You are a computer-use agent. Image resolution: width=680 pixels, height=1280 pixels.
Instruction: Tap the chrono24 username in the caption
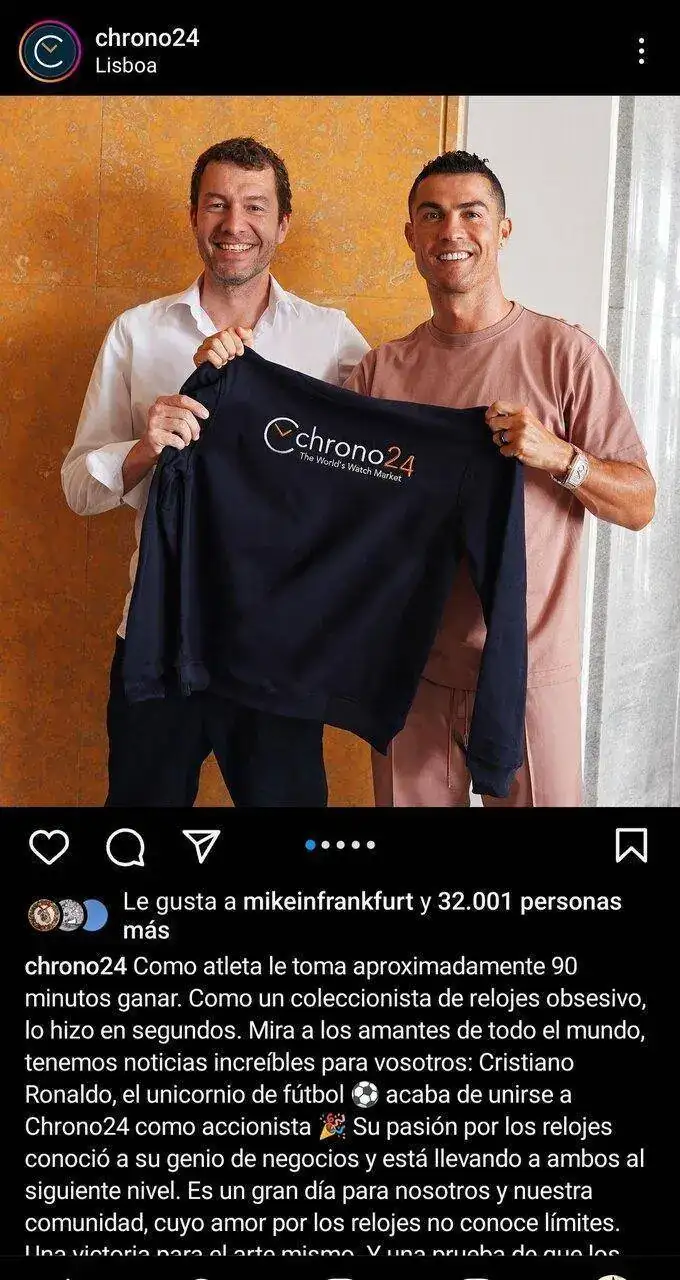click(75, 966)
